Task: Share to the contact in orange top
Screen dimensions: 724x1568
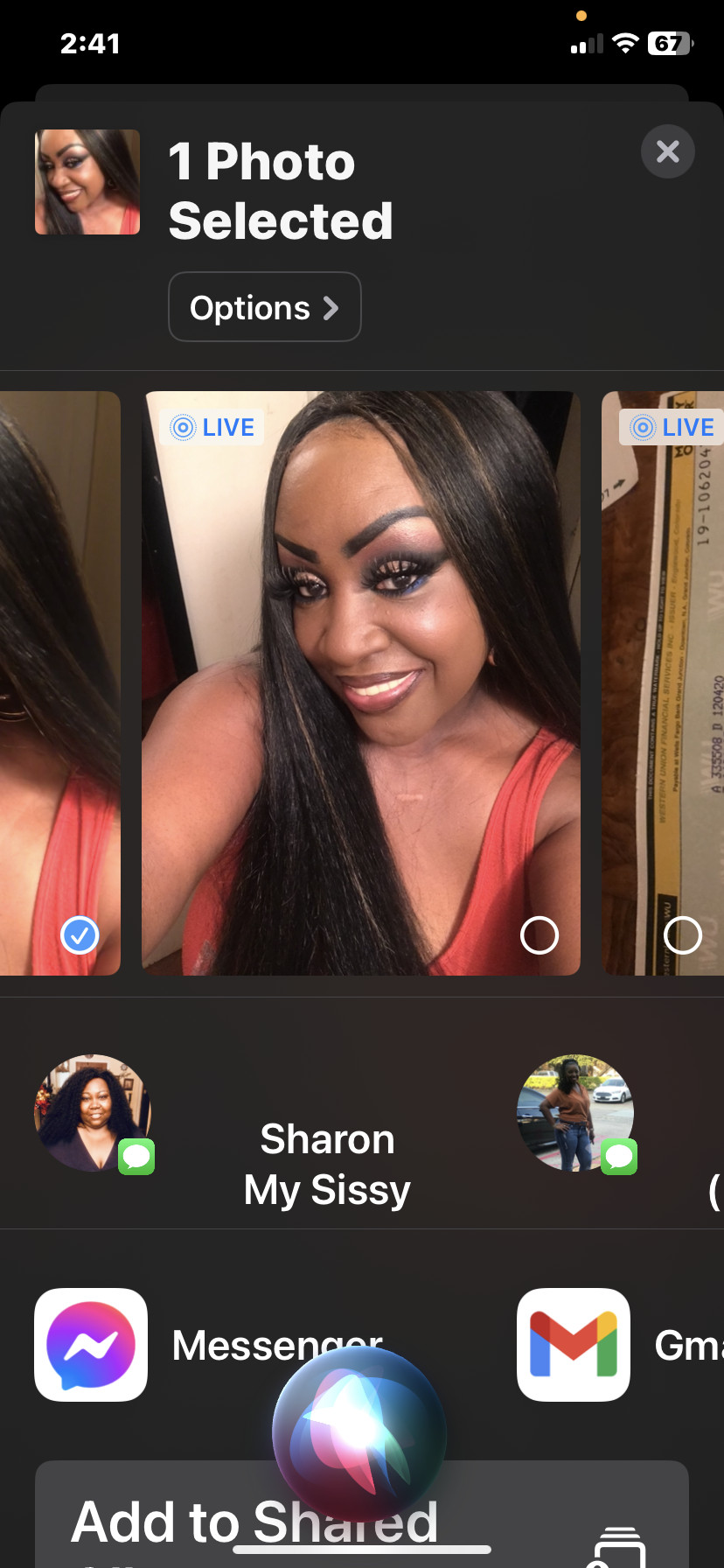Action: pos(575,1113)
